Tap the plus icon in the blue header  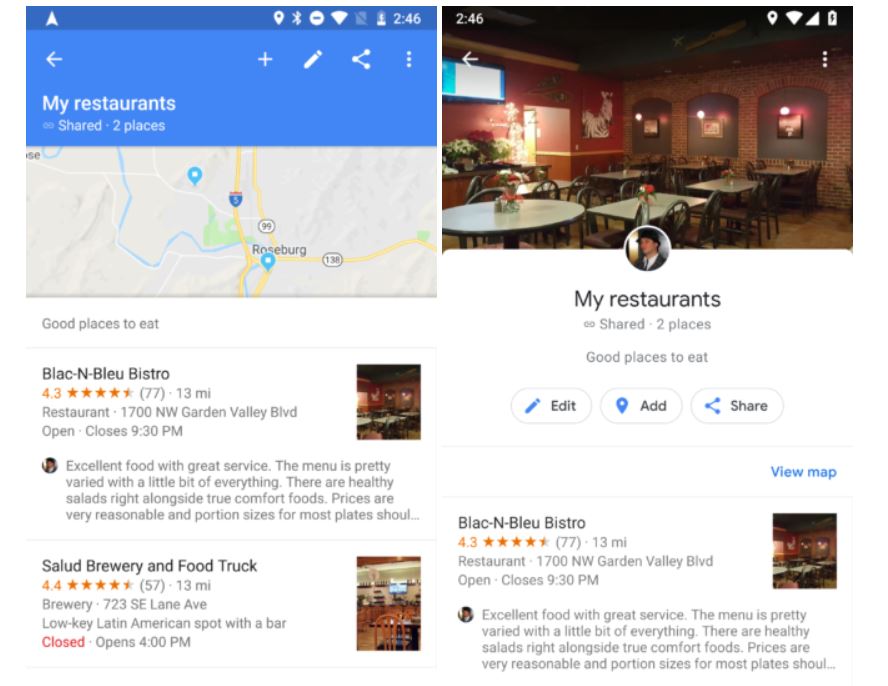pos(265,60)
